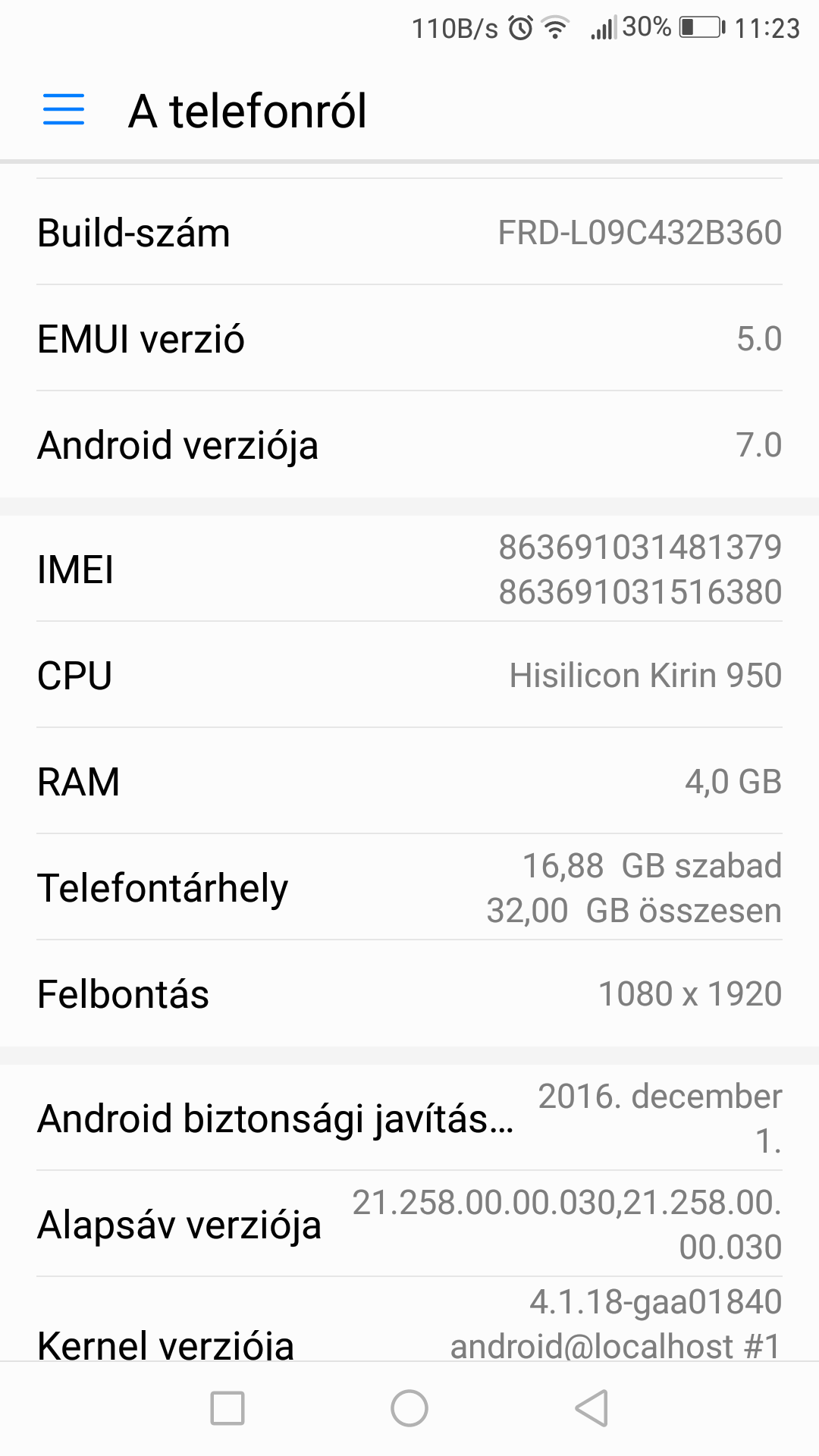The height and width of the screenshot is (1456, 819).
Task: Tap the Alapsáv verziója row
Action: (x=409, y=1224)
